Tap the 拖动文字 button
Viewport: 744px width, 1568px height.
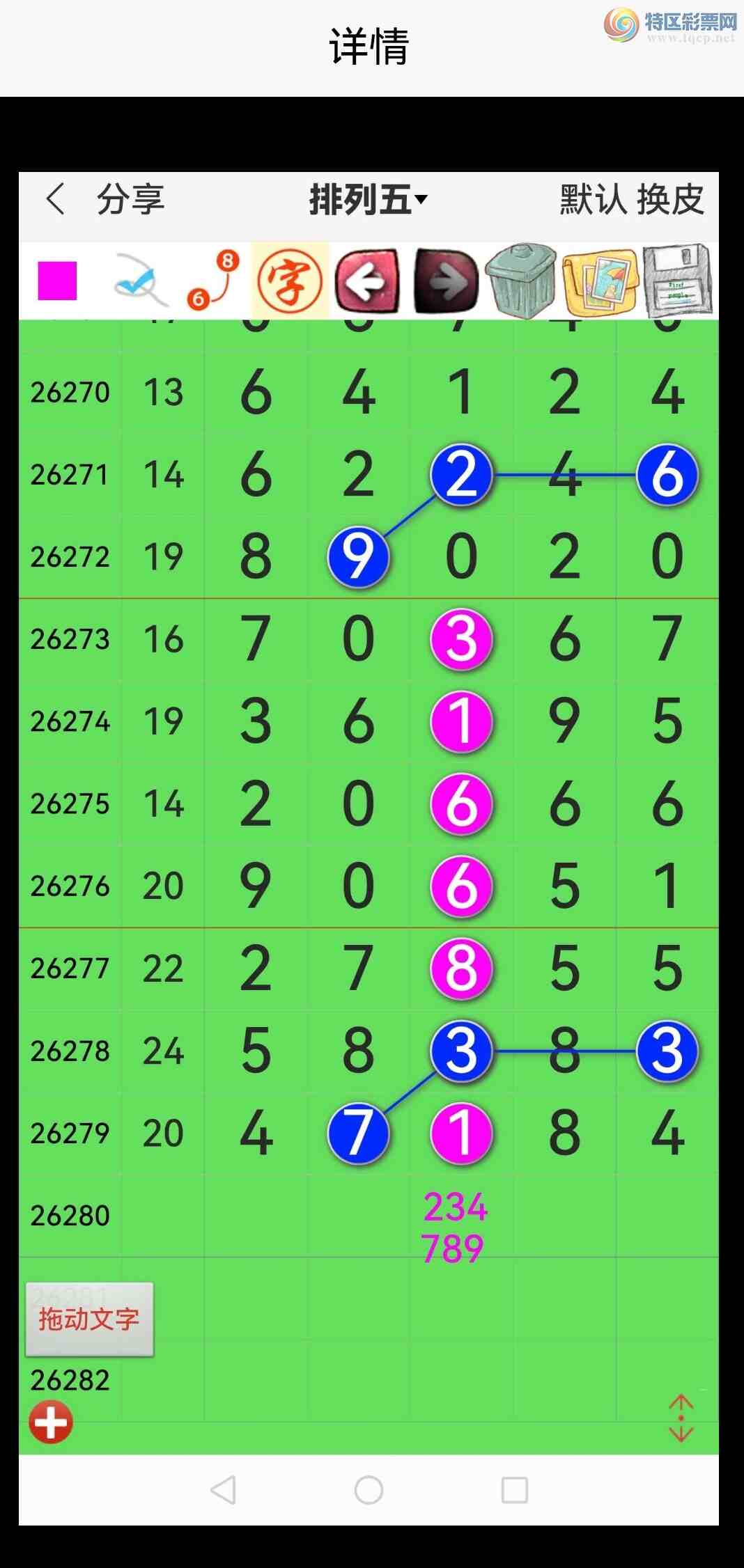pyautogui.click(x=89, y=1319)
